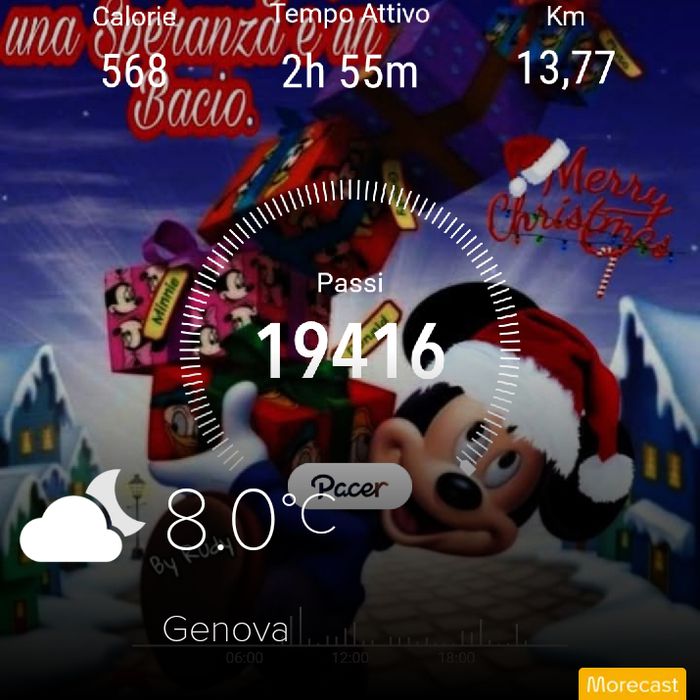Open the Genova weather forecast widget

click(x=225, y=628)
